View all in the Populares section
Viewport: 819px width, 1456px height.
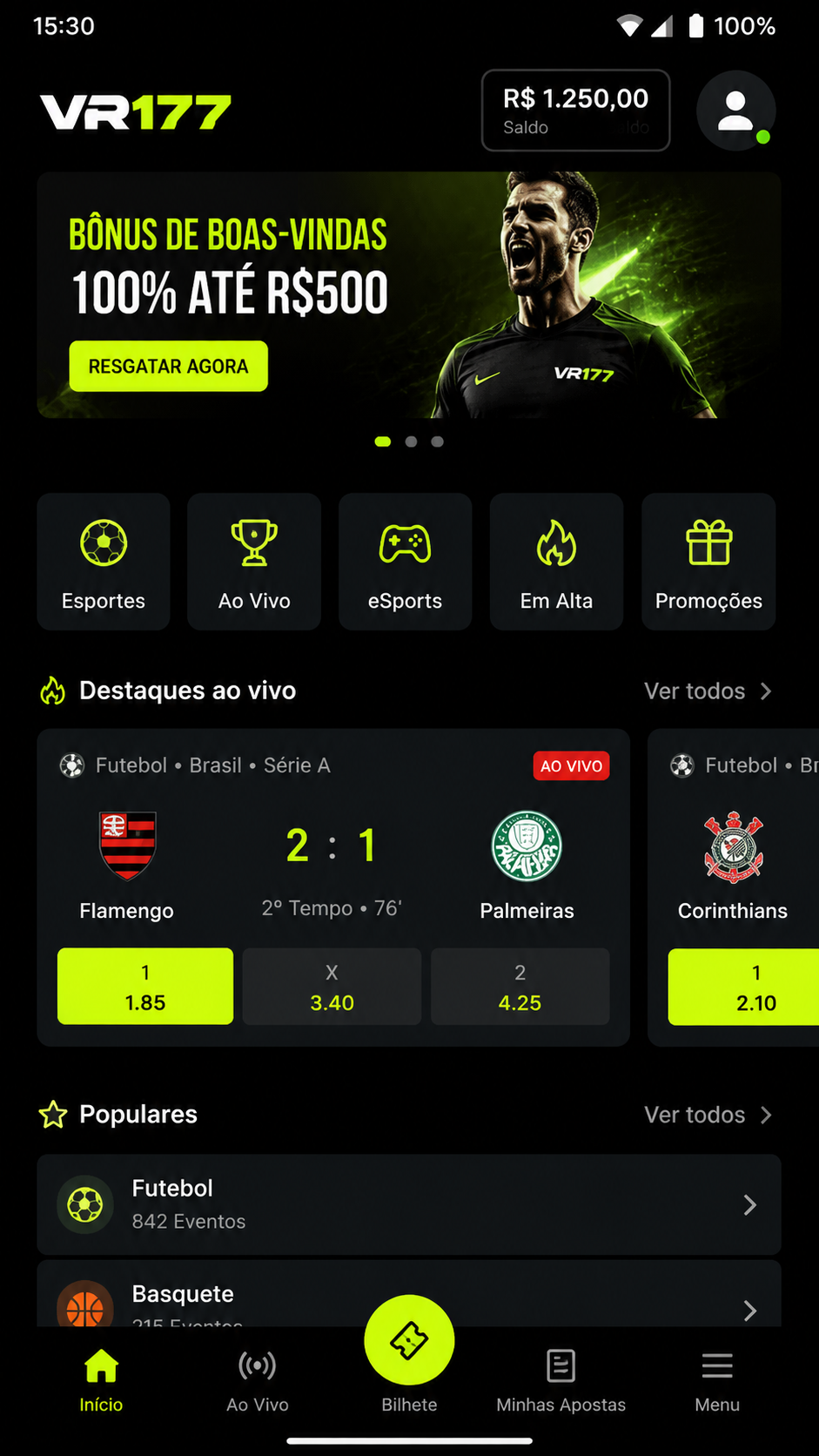[x=708, y=1115]
